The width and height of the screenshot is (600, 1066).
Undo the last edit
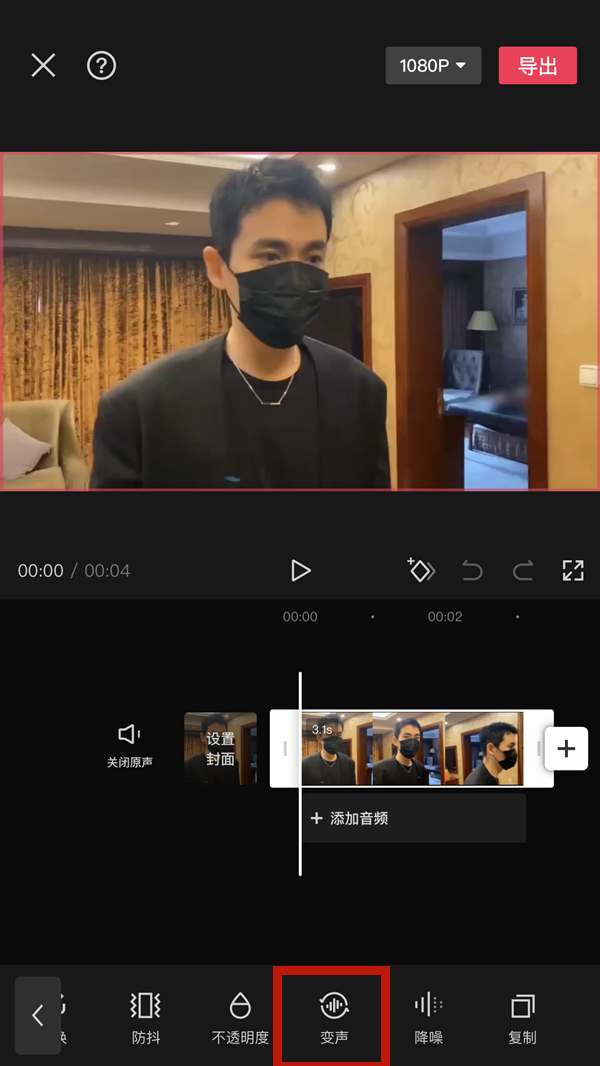click(472, 571)
